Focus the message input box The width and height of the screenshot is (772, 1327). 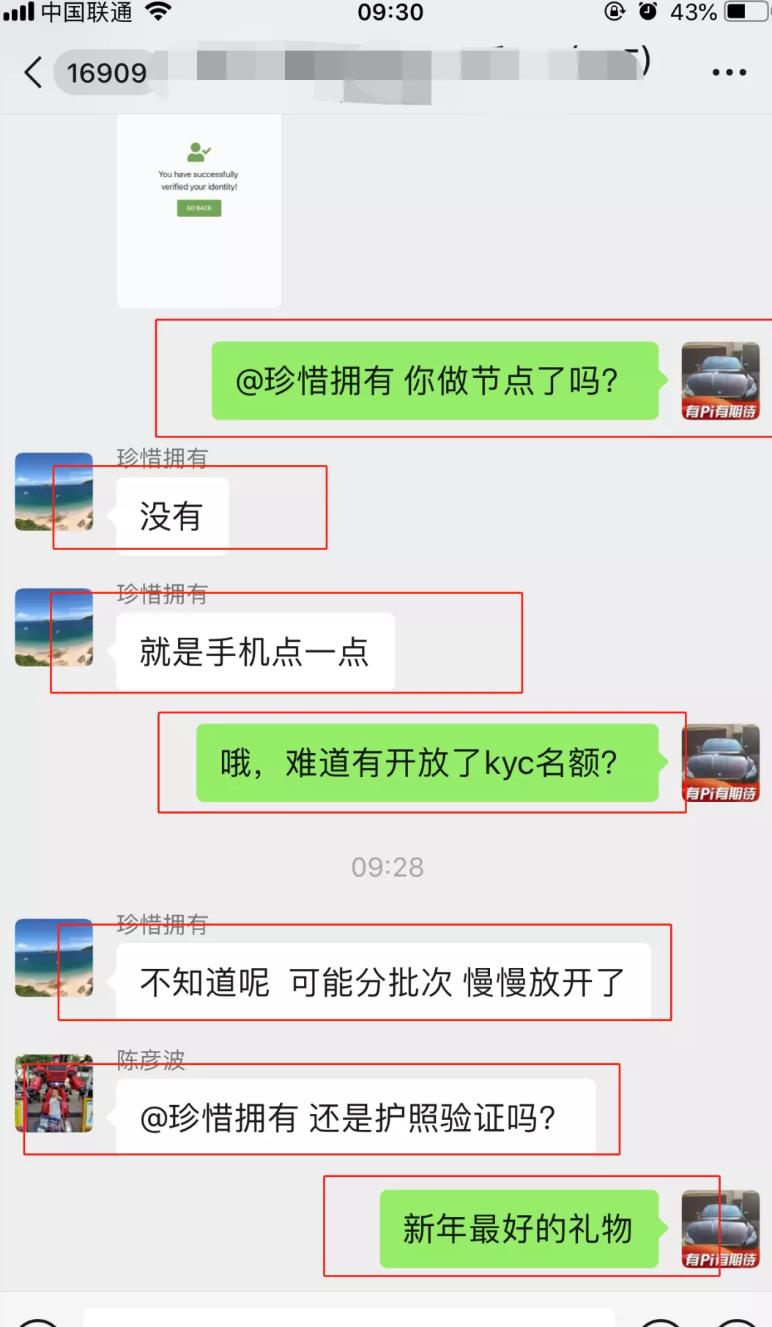click(x=348, y=1317)
